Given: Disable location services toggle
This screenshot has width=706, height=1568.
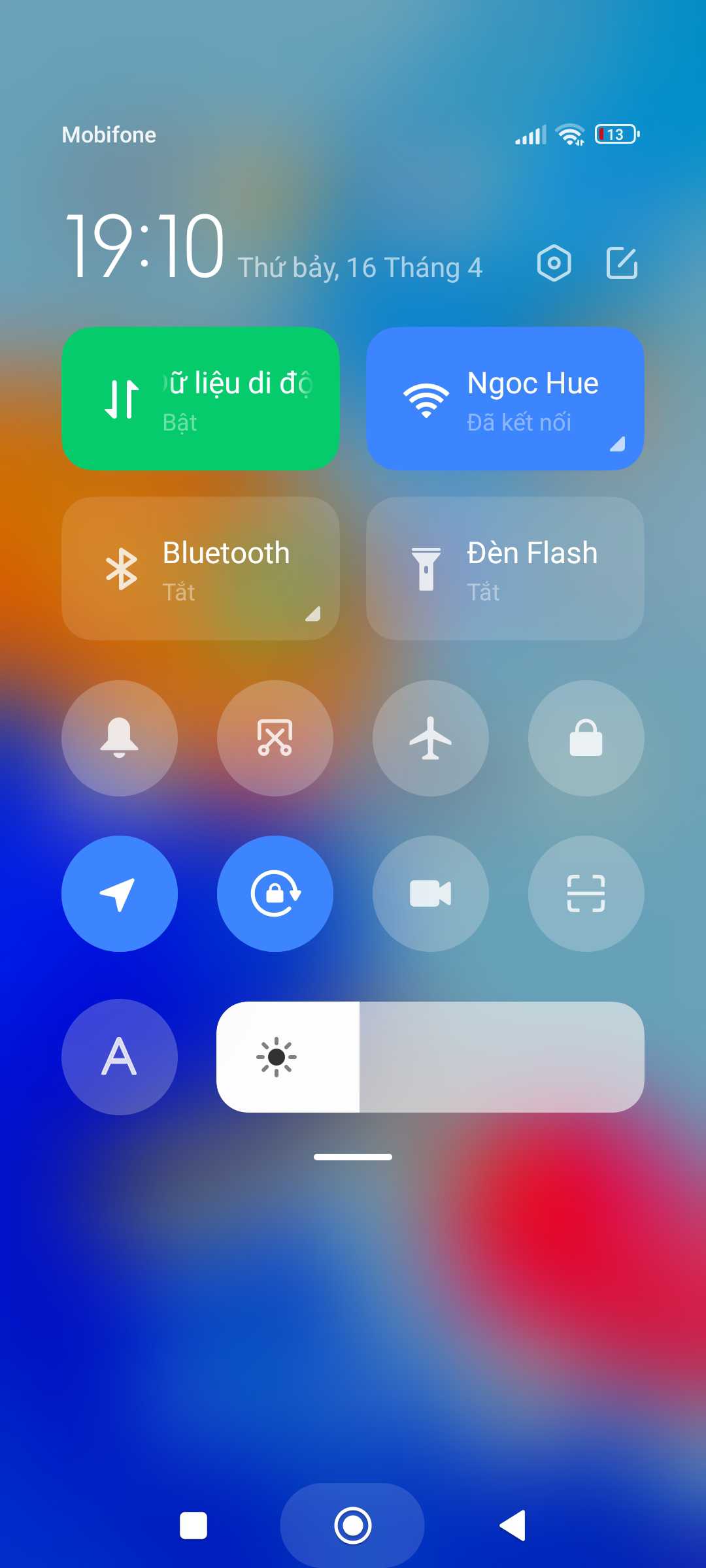Looking at the screenshot, I should (x=120, y=894).
